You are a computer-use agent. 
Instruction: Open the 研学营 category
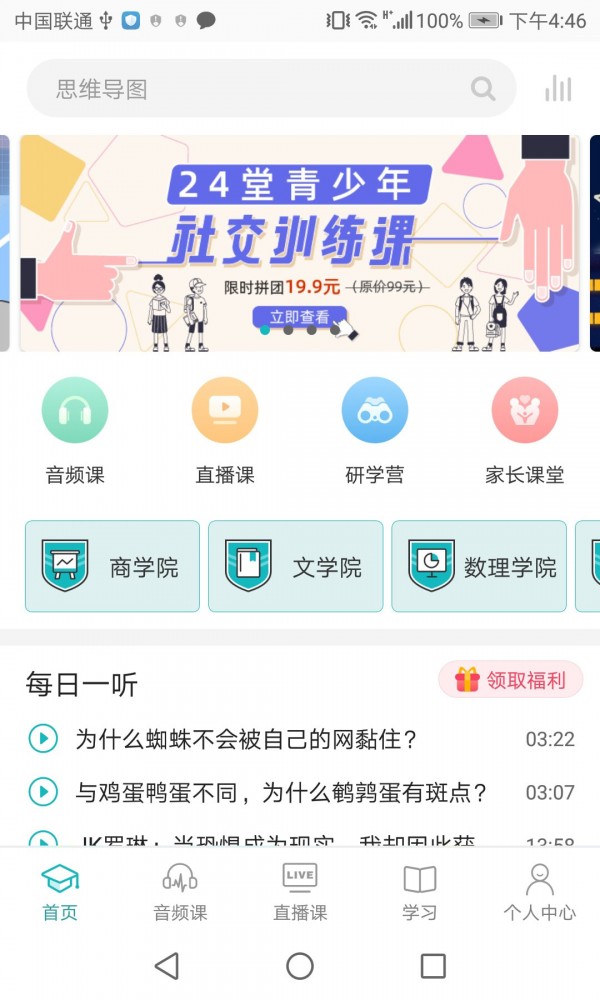[375, 410]
